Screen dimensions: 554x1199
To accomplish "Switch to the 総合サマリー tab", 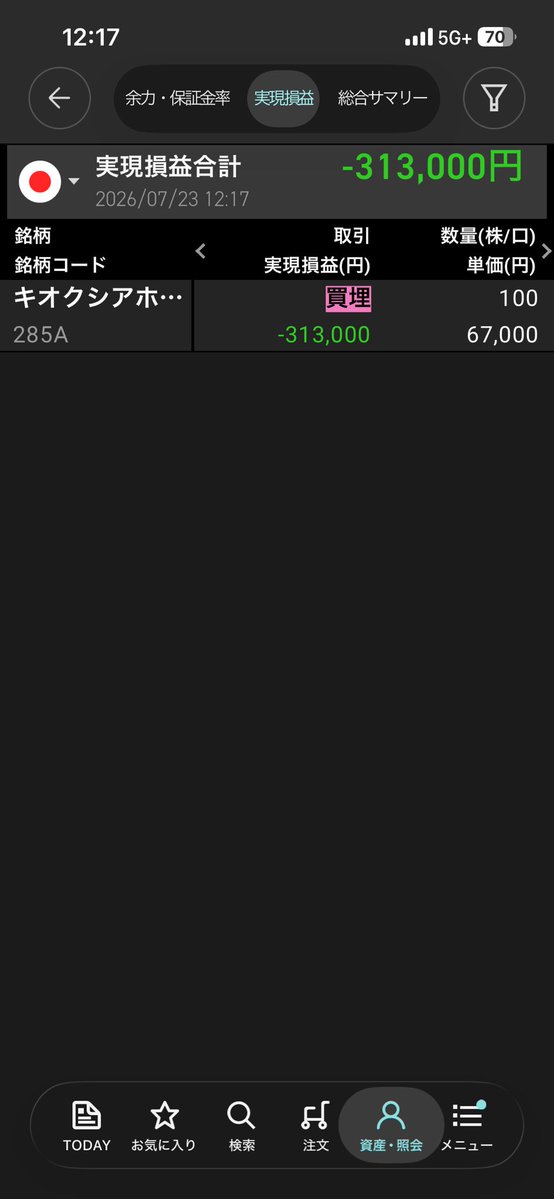I will coord(383,99).
